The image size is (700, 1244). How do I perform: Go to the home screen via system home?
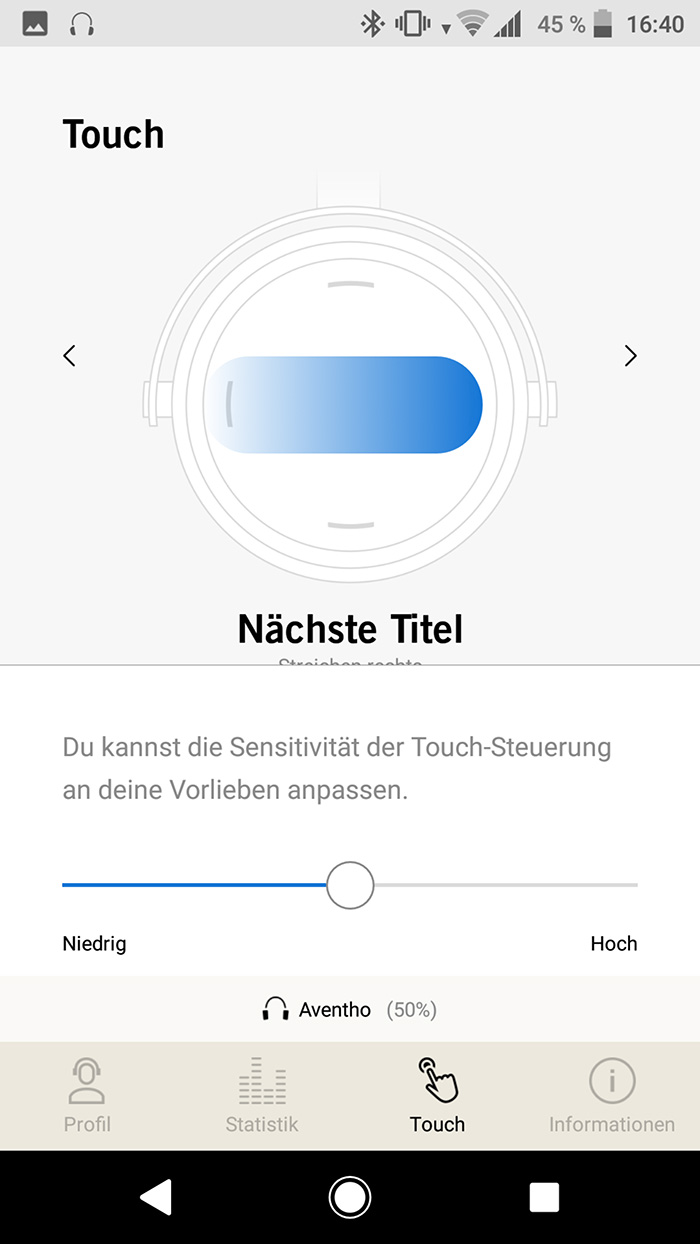coord(350,1197)
